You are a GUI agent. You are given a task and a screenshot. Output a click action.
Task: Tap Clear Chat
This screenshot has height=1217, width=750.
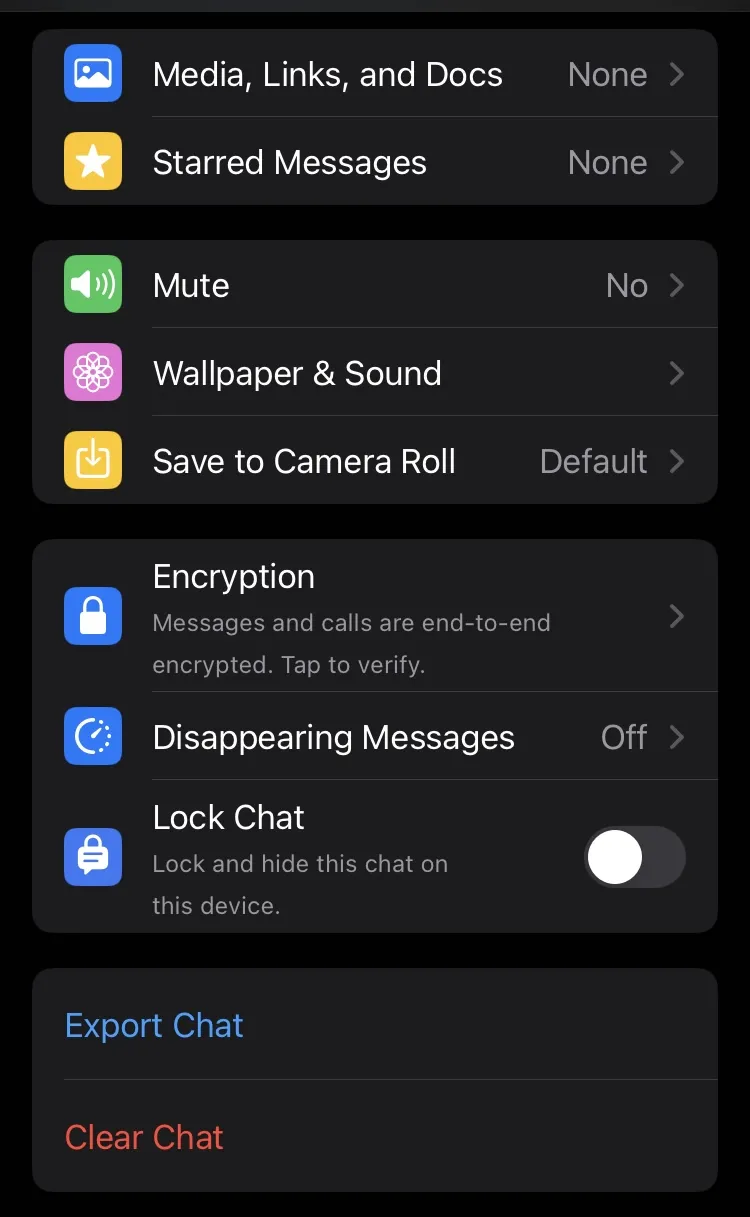click(x=143, y=1137)
